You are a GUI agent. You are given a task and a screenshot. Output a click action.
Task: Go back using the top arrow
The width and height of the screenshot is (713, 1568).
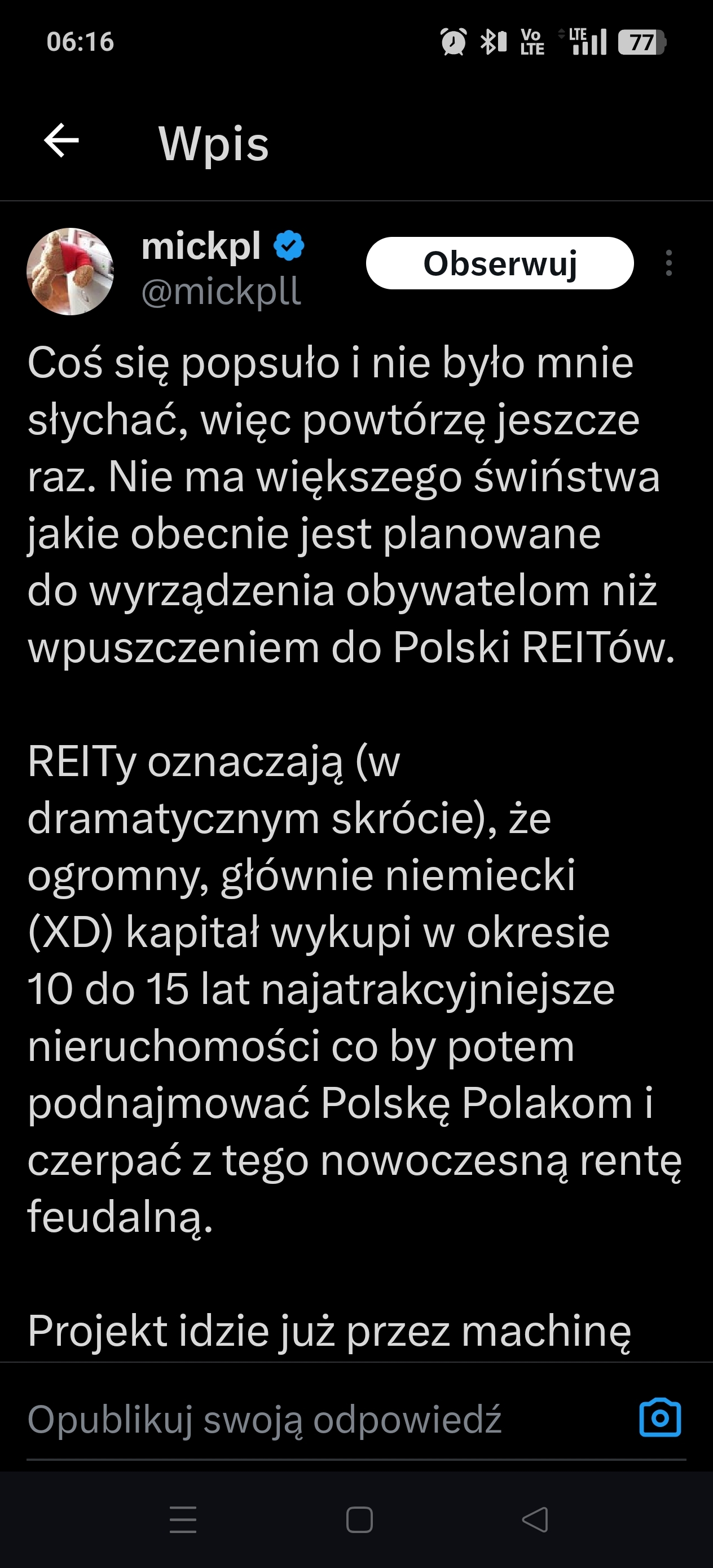(x=61, y=140)
